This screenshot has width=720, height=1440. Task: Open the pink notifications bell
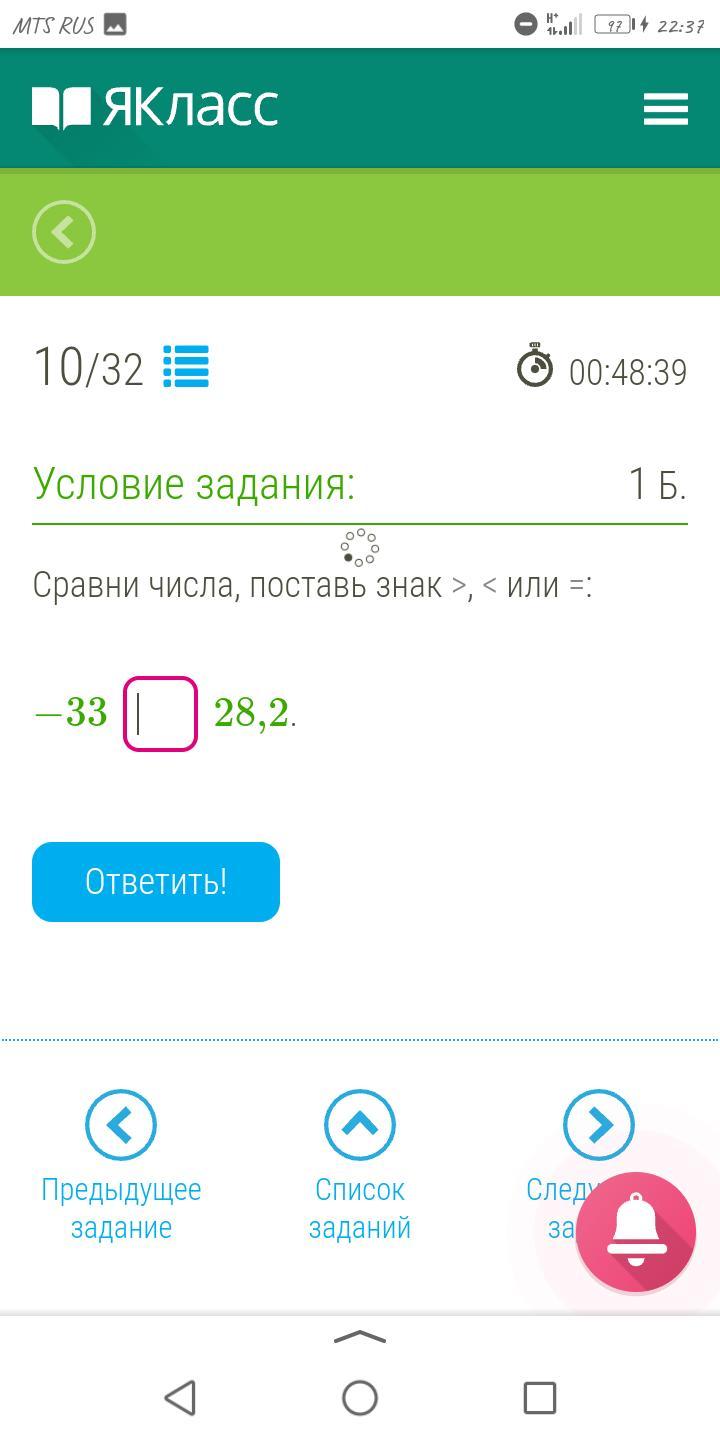click(636, 1232)
